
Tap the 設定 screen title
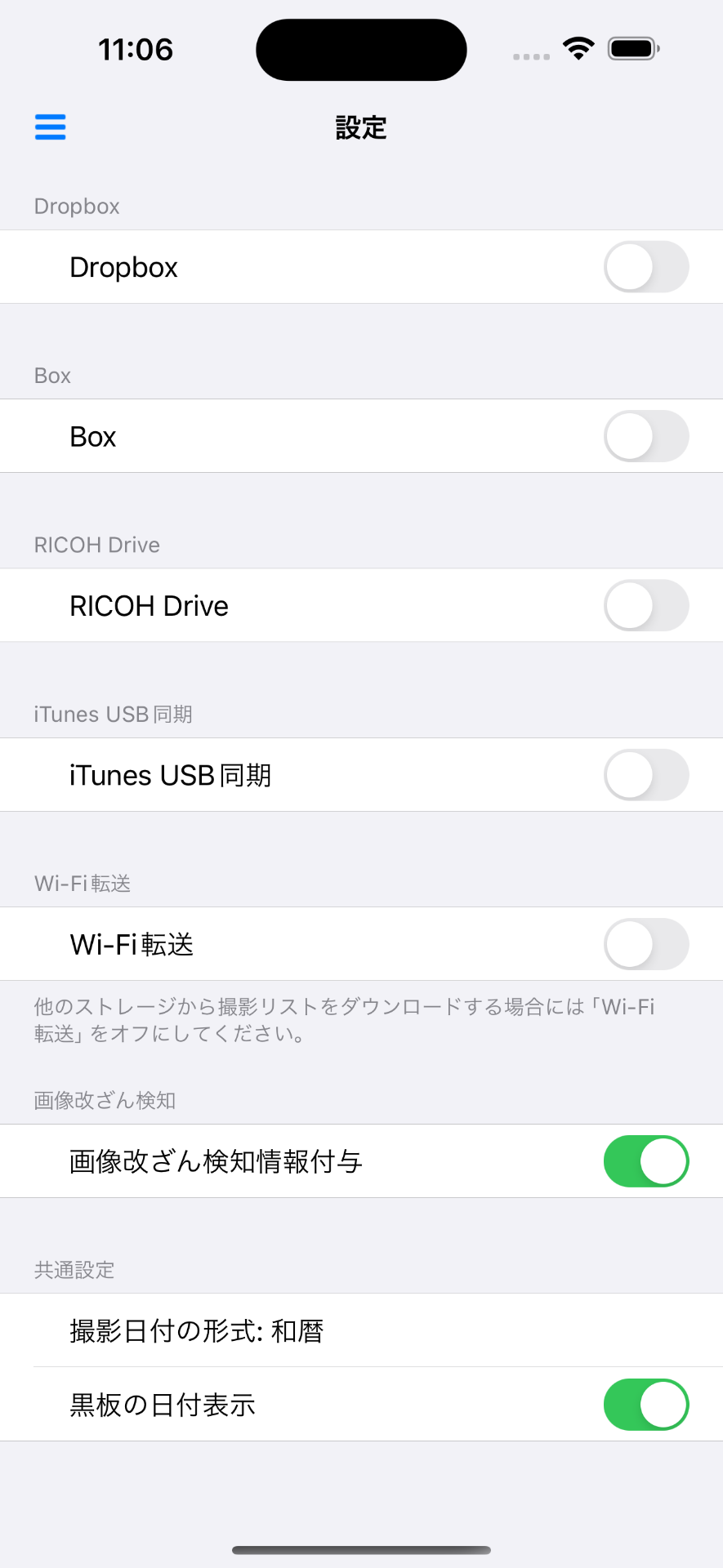(361, 128)
